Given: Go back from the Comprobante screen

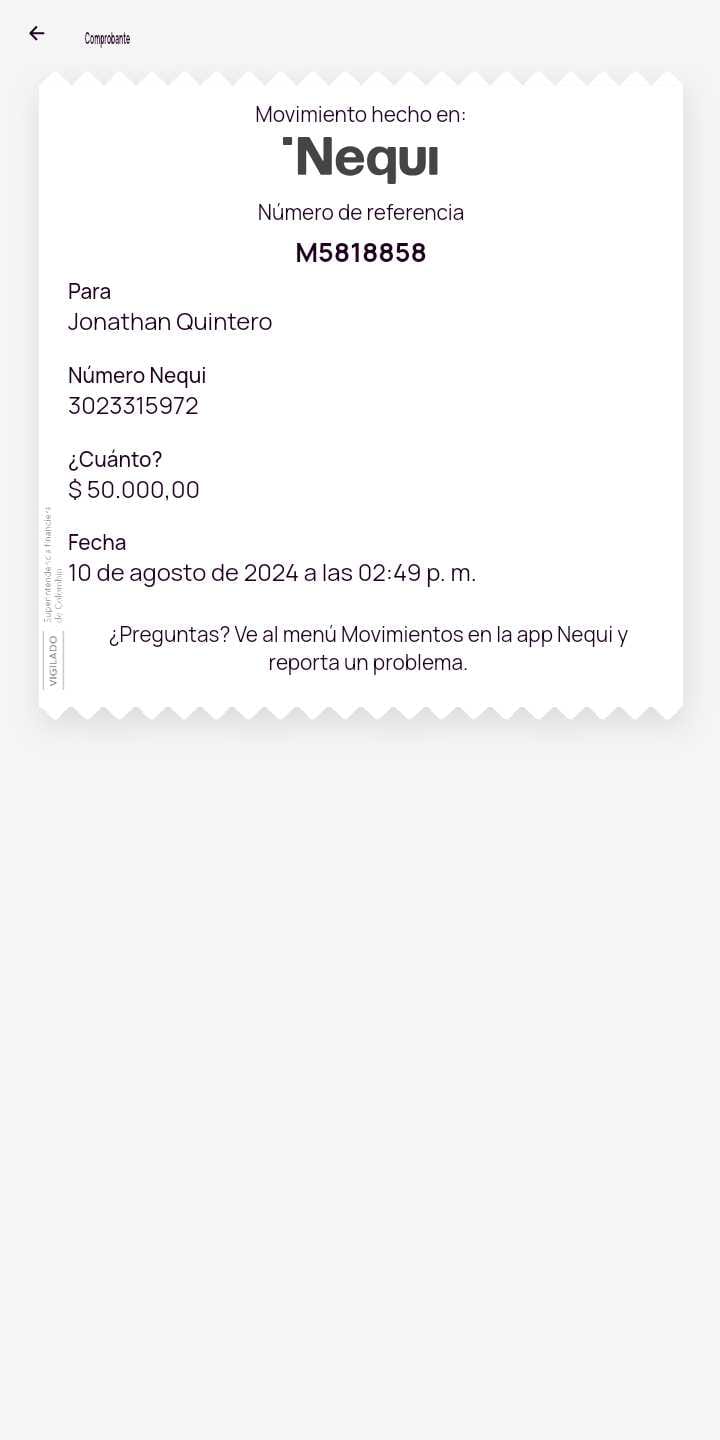Looking at the screenshot, I should pyautogui.click(x=37, y=34).
